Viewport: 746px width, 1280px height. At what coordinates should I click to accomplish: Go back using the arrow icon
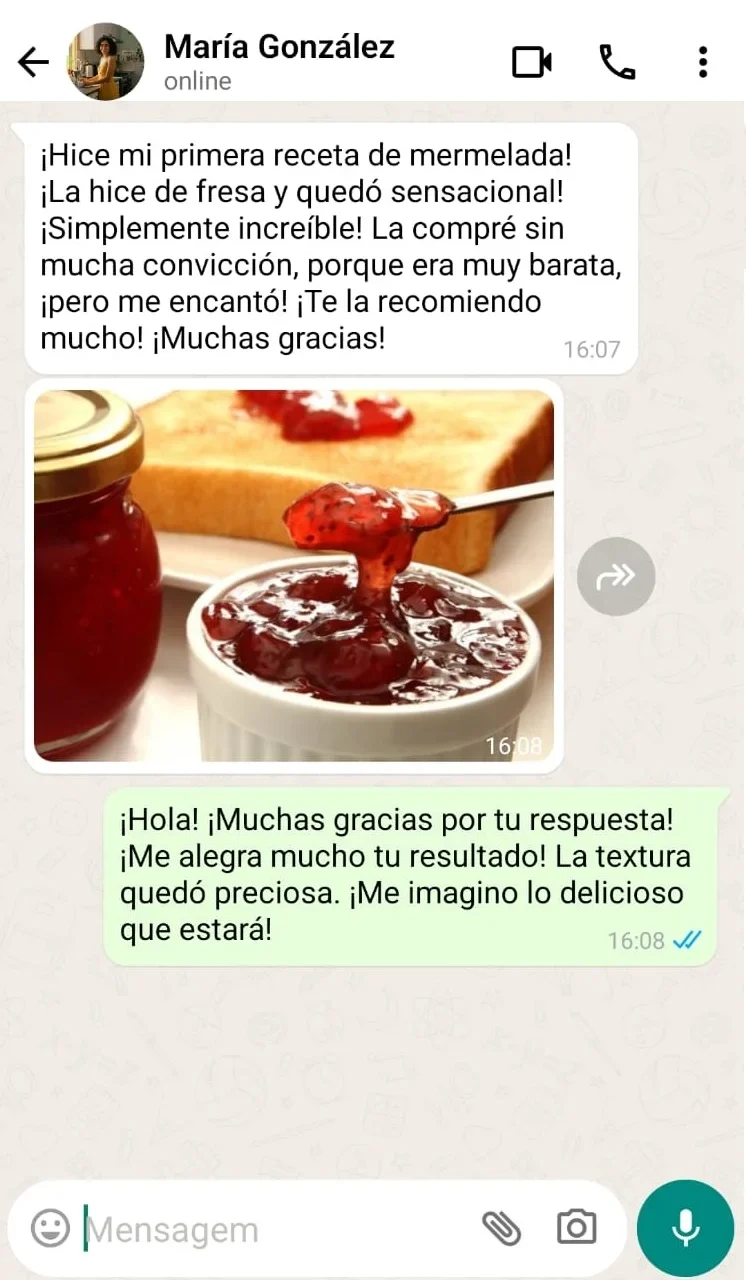33,63
